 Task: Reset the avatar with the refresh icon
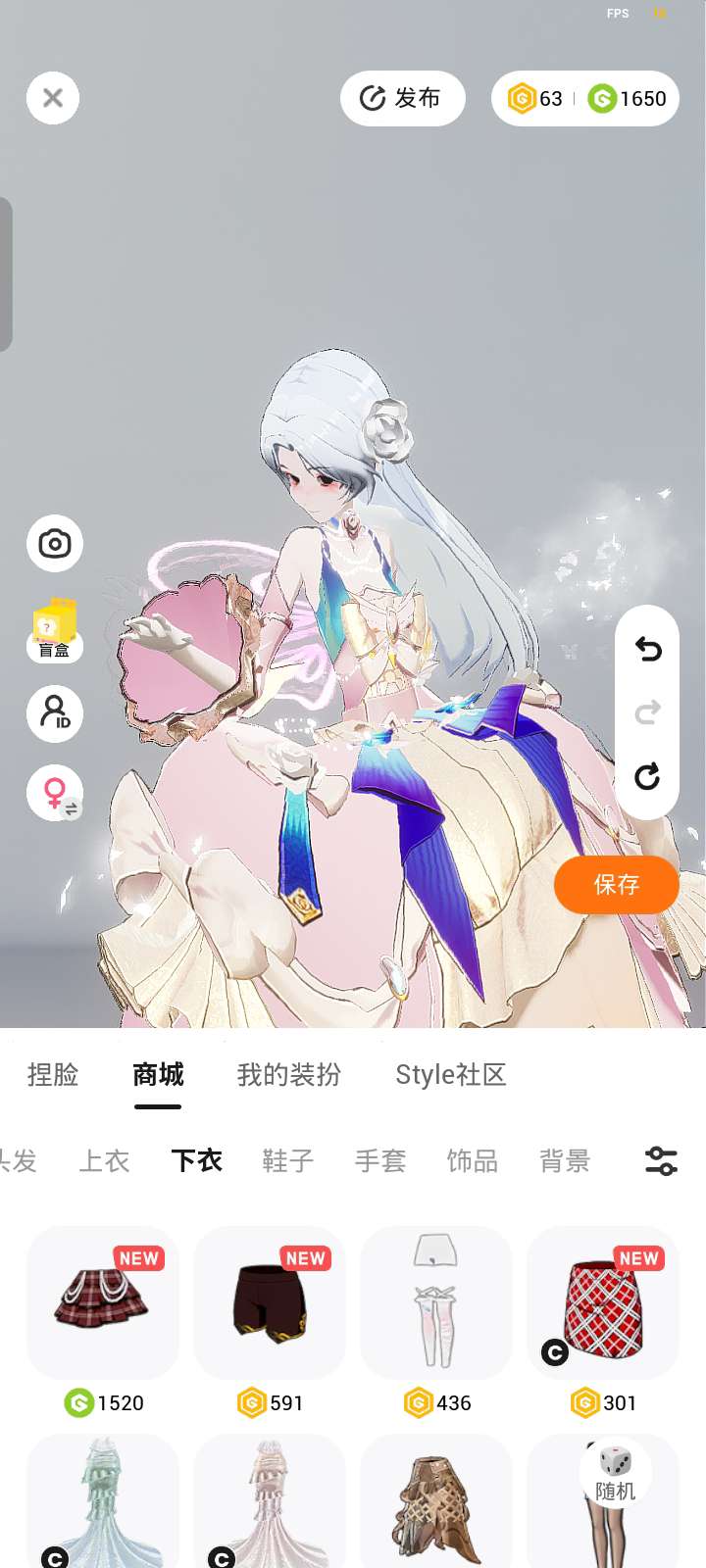coord(647,777)
